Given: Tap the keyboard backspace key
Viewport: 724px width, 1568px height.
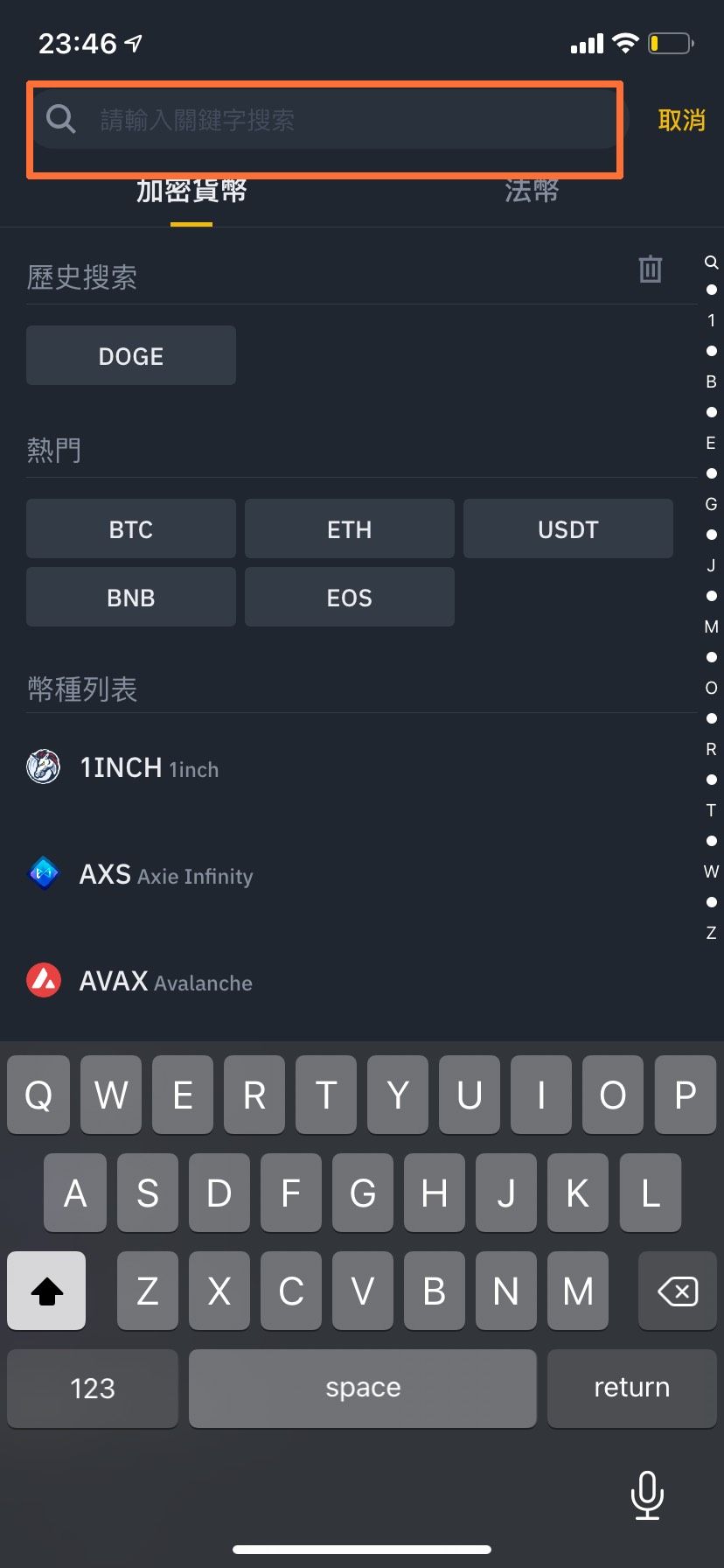Looking at the screenshot, I should pyautogui.click(x=678, y=1291).
